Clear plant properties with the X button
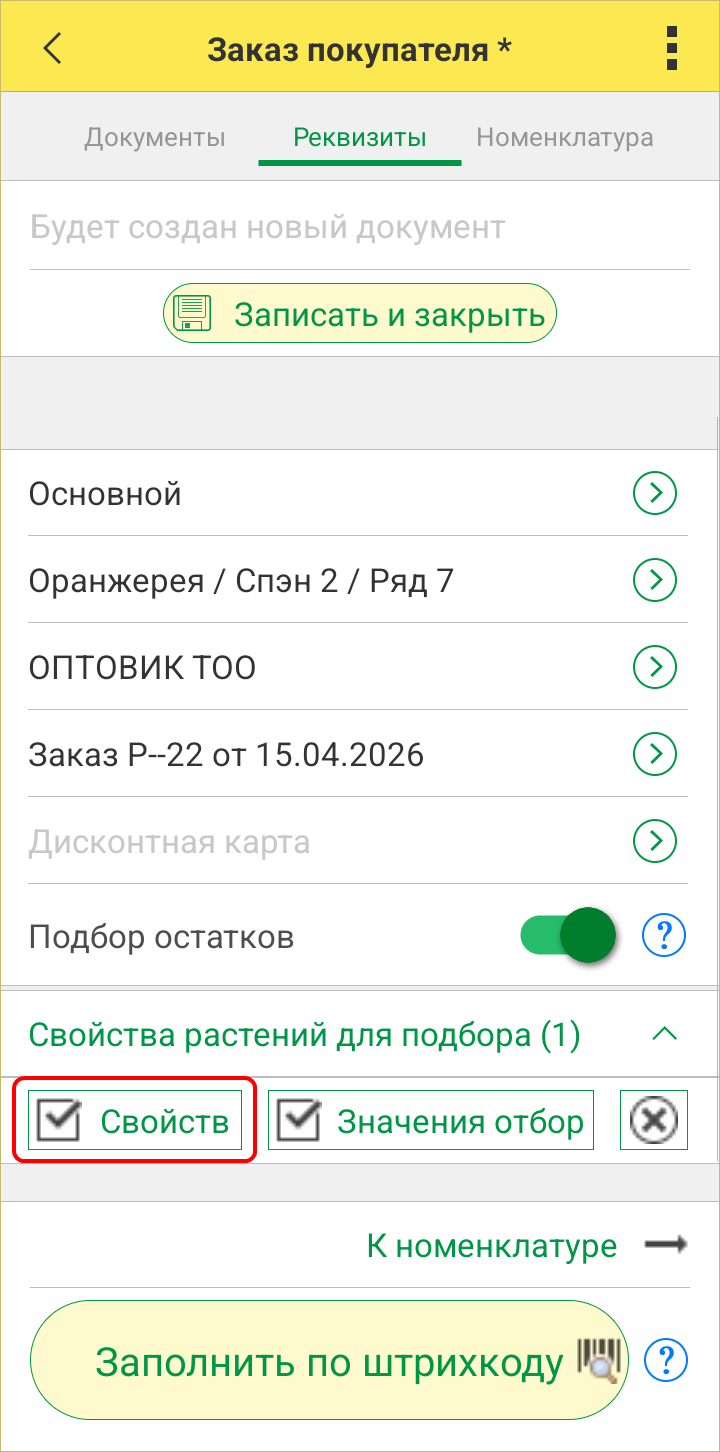This screenshot has height=1452, width=720. pyautogui.click(x=654, y=1121)
